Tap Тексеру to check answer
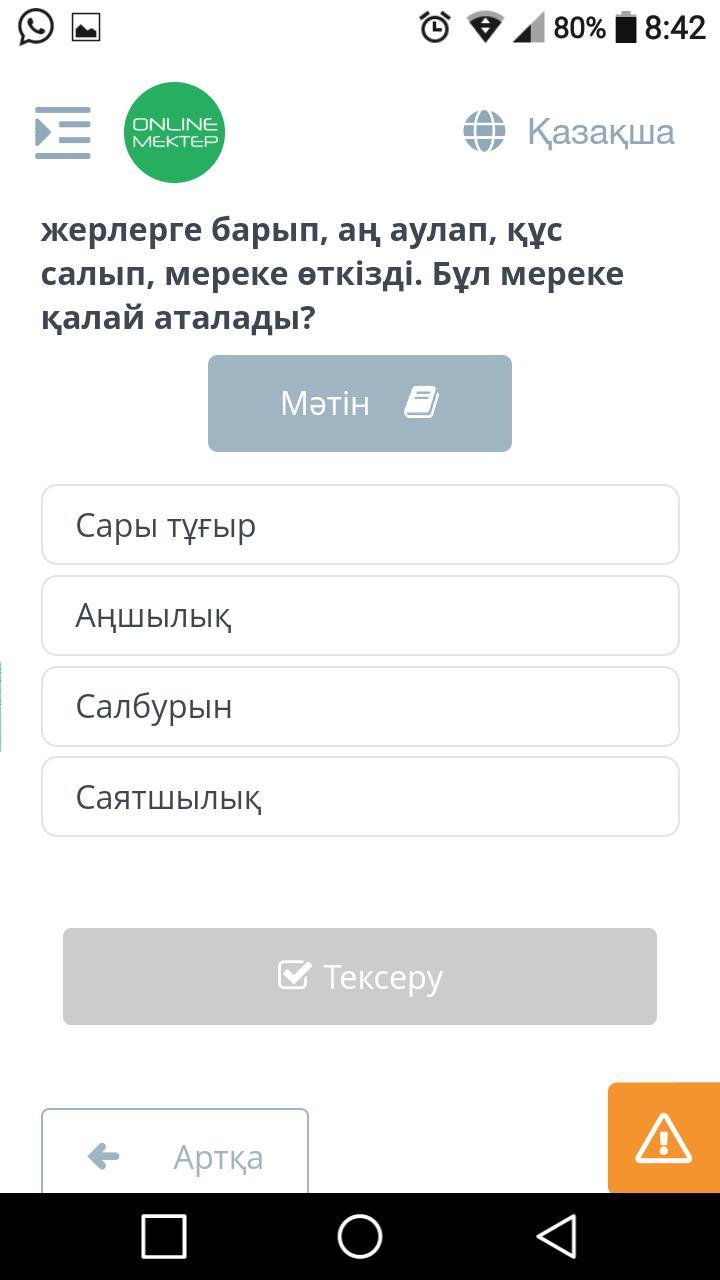Screen dimensions: 720x1280 coord(360,976)
